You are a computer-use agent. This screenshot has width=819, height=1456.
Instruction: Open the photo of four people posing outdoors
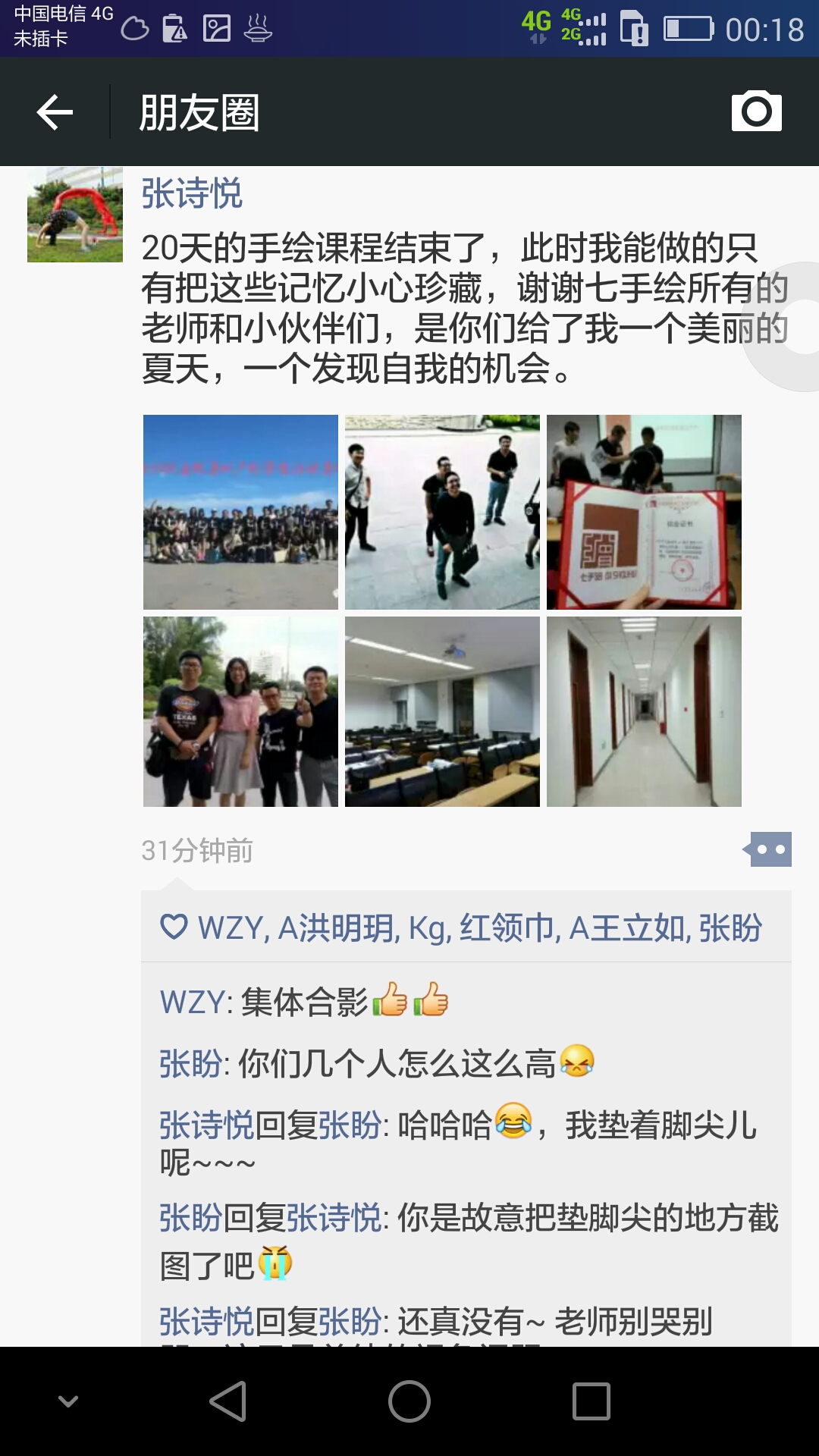pos(240,711)
